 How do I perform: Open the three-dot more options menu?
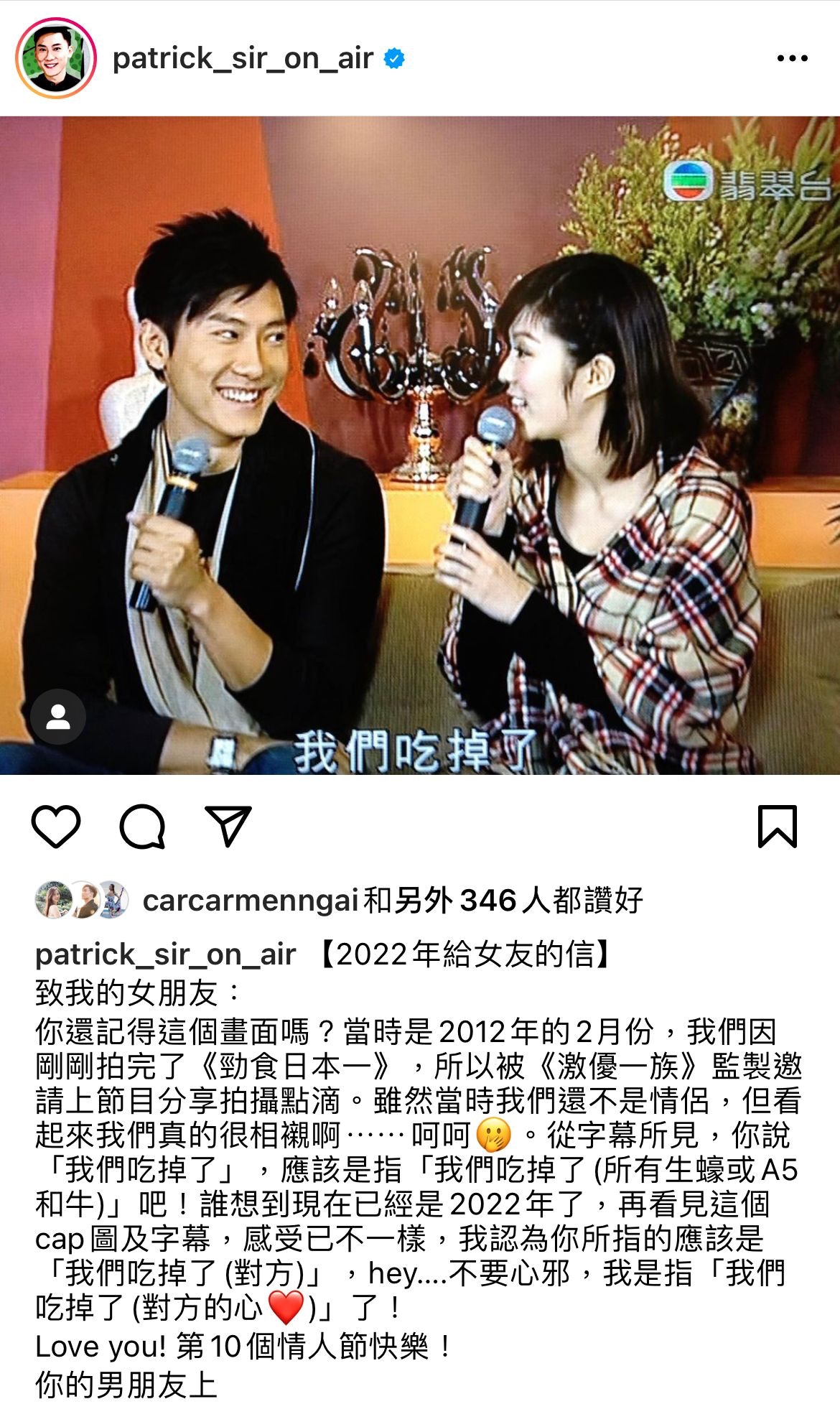[792, 58]
